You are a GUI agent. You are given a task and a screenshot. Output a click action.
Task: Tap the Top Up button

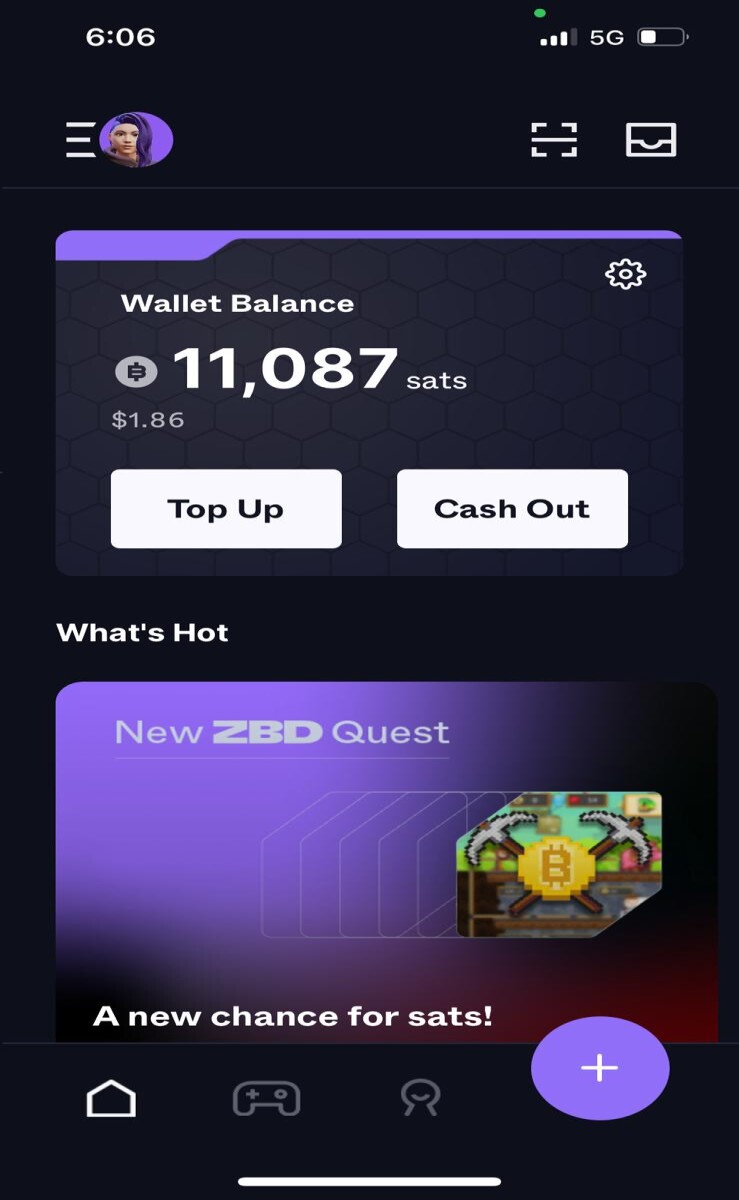(226, 509)
